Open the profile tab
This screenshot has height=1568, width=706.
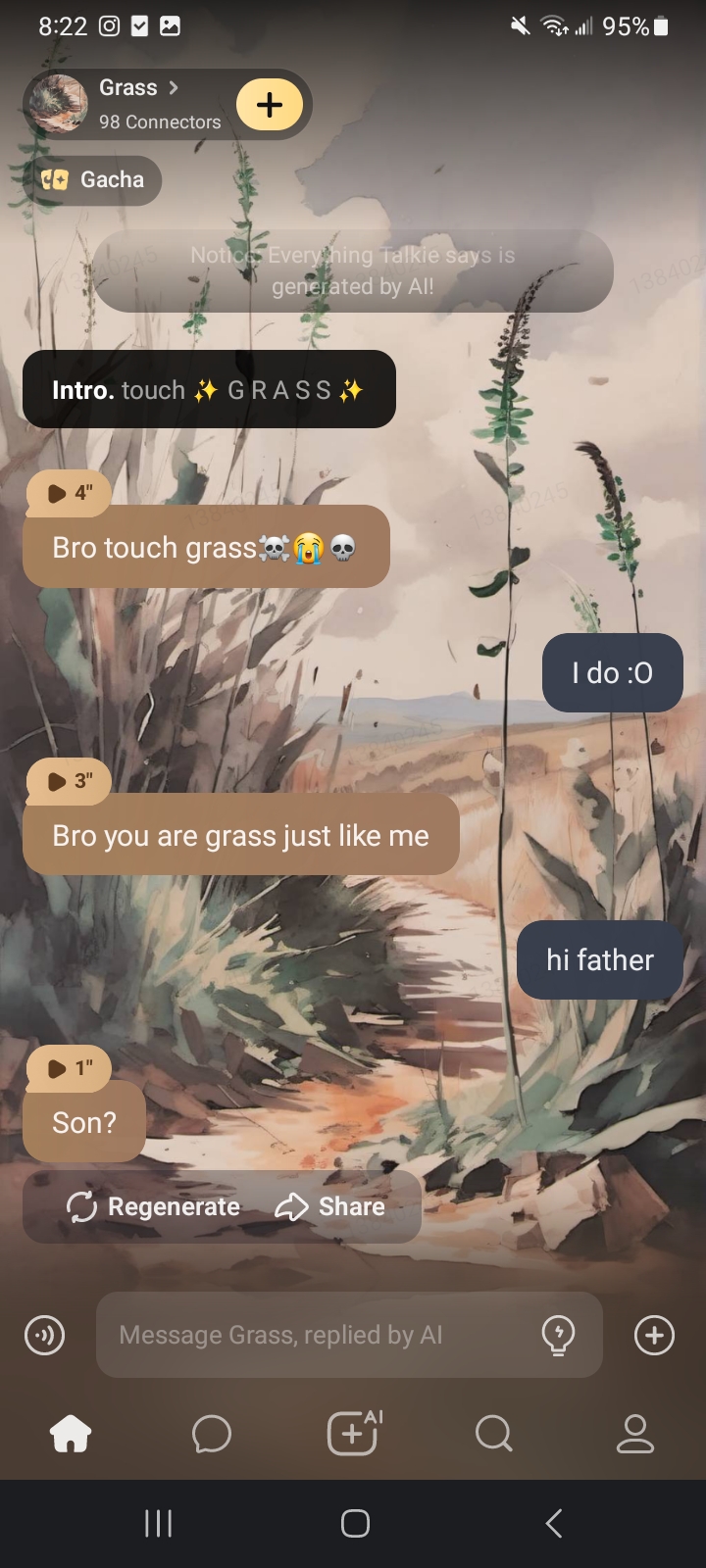point(634,1434)
